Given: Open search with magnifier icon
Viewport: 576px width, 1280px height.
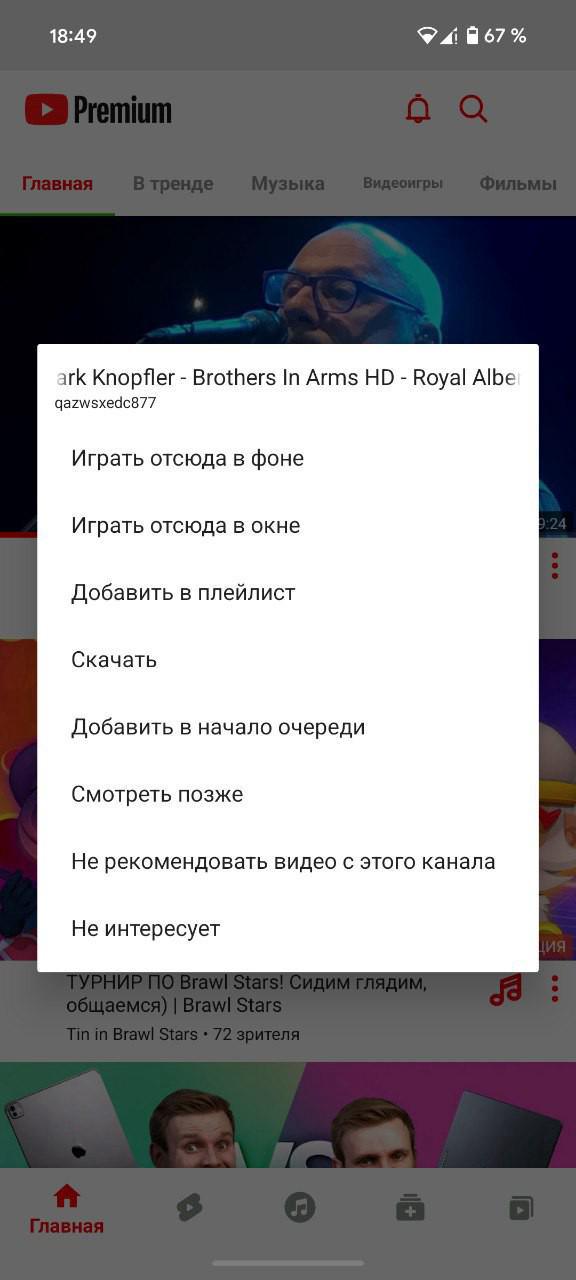Looking at the screenshot, I should point(473,109).
